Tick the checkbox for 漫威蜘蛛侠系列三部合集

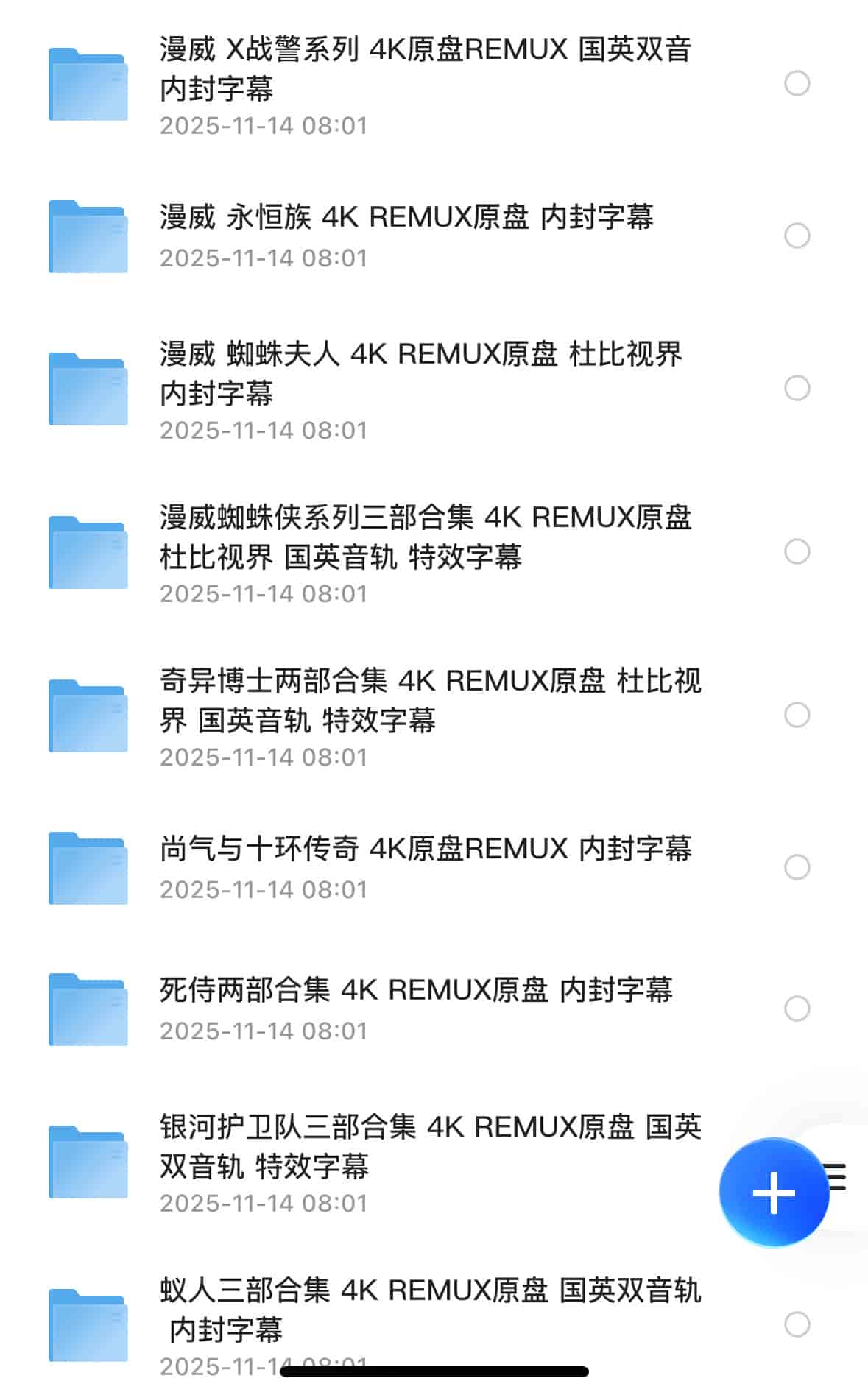pos(797,551)
